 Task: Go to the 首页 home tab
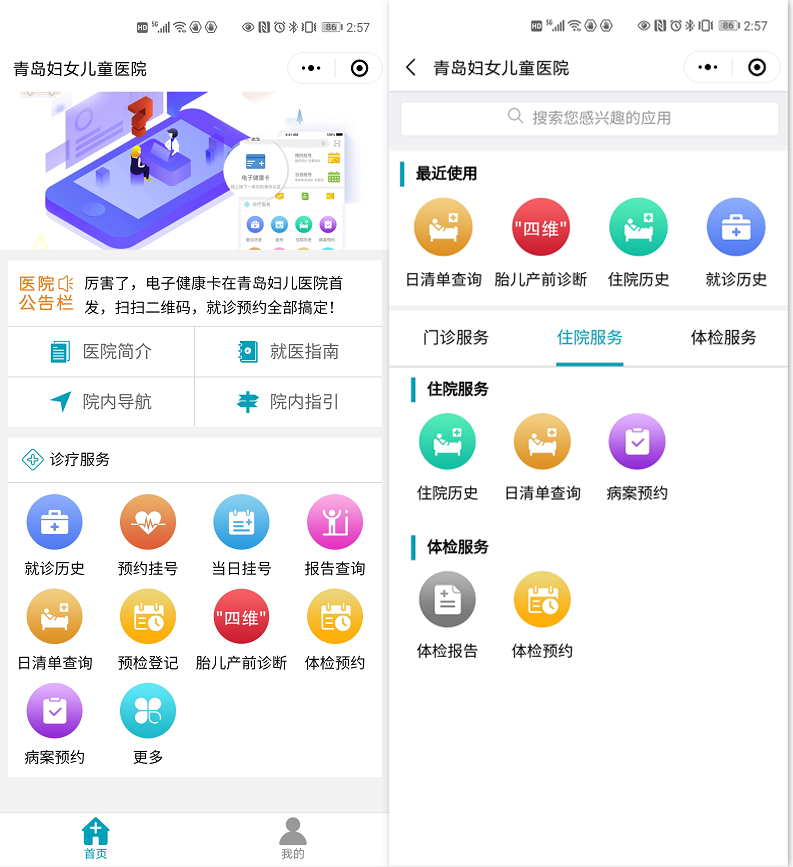point(95,839)
